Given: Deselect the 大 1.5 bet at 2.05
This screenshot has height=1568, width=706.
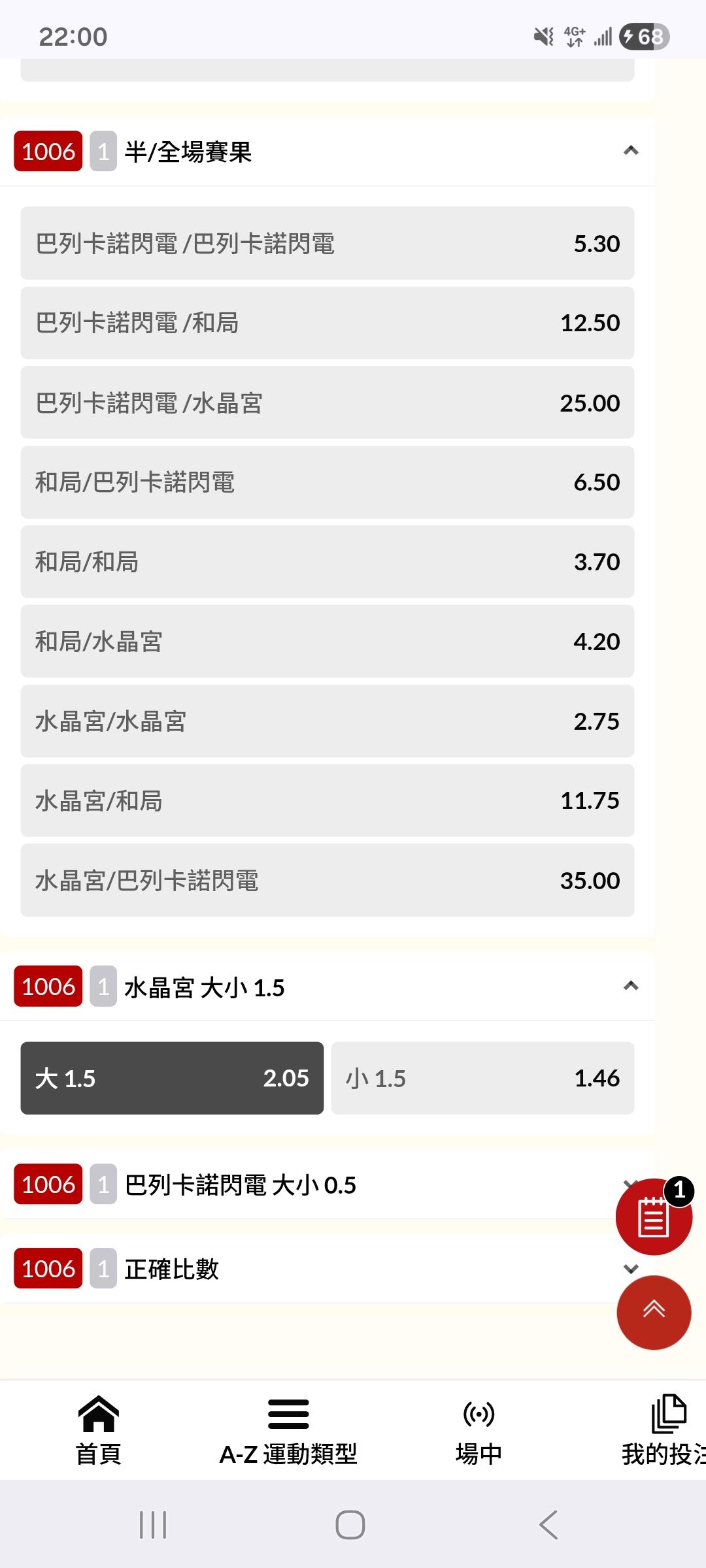Looking at the screenshot, I should pos(172,1078).
